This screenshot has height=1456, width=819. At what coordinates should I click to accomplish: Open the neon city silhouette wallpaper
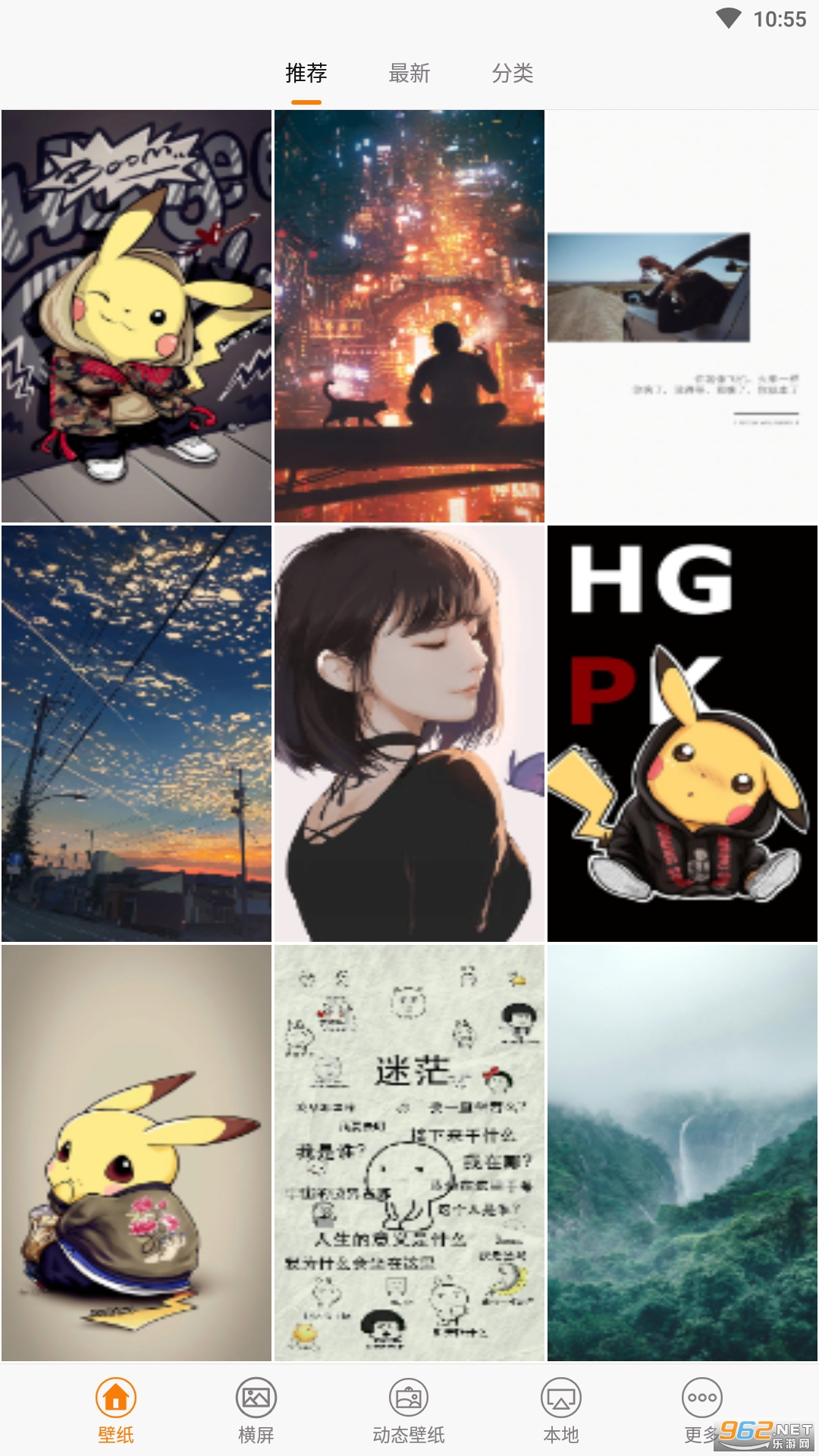coord(409,316)
